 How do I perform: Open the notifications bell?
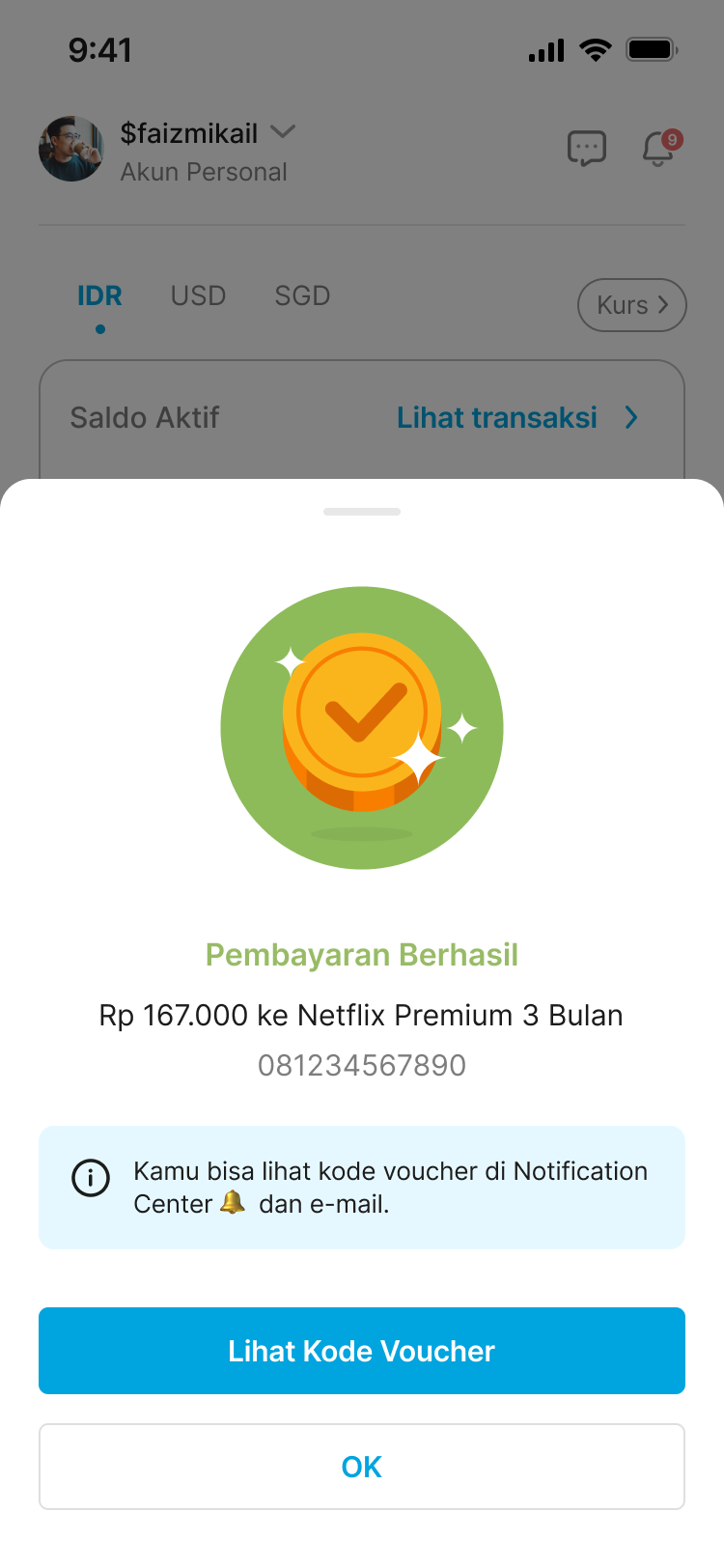pos(659,149)
